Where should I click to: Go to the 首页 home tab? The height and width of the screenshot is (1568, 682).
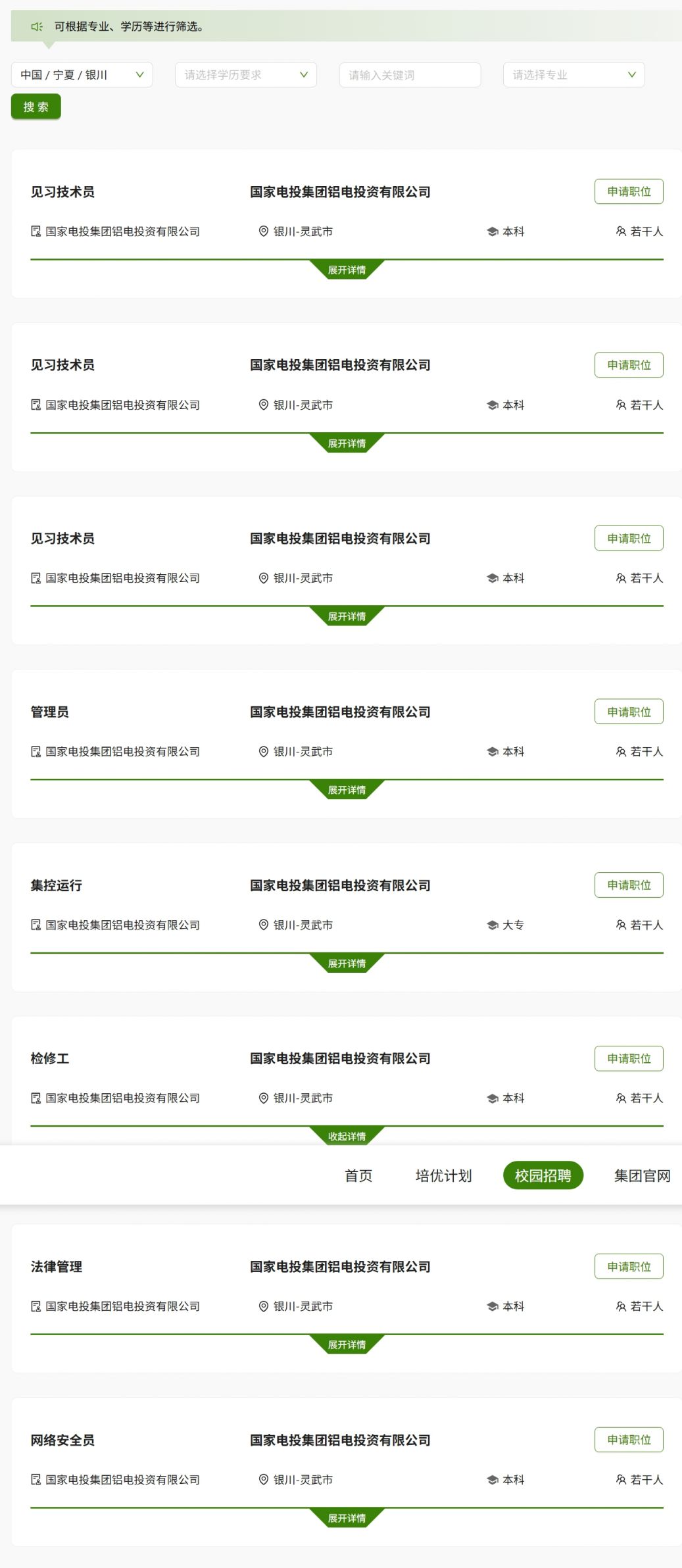click(358, 1175)
